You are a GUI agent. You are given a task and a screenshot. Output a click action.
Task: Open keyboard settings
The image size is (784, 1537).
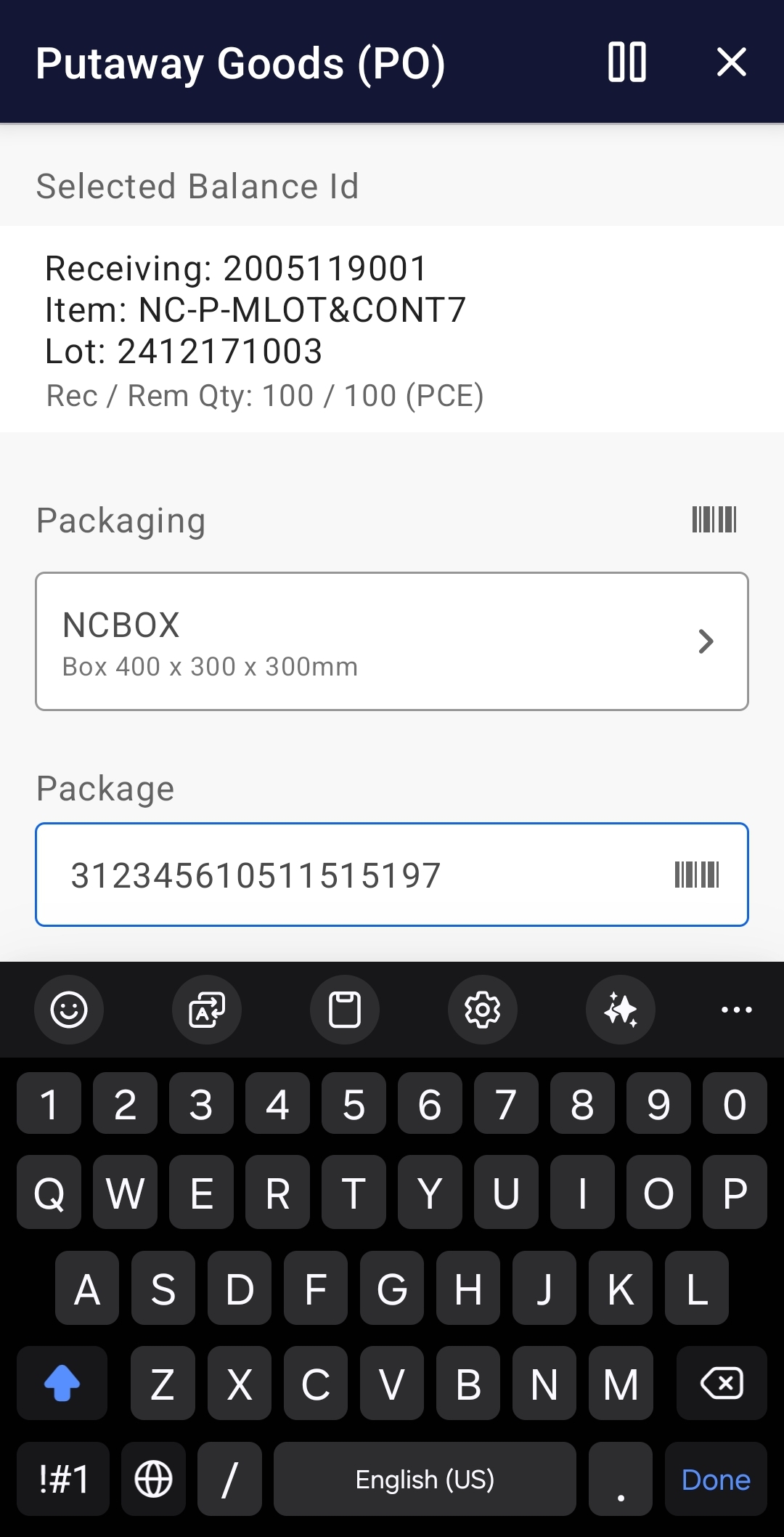[482, 1010]
